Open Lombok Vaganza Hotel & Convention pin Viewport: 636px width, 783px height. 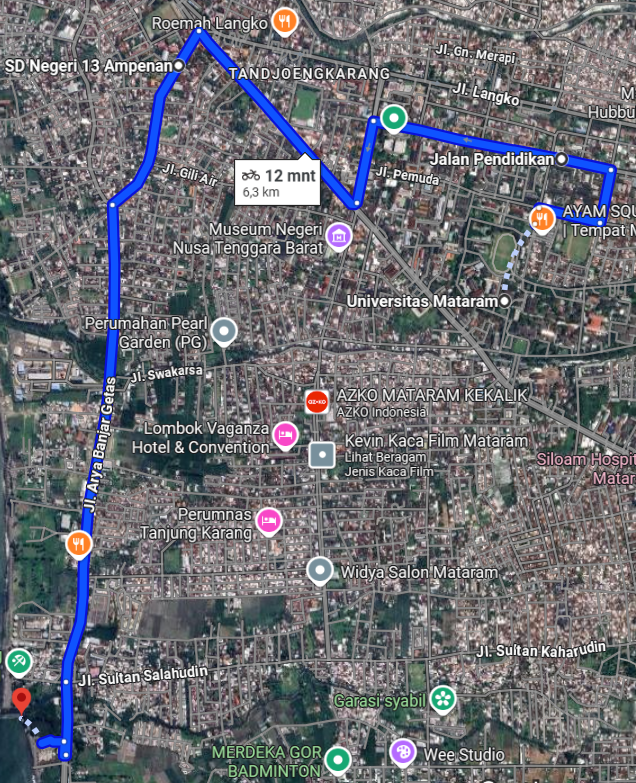pyautogui.click(x=285, y=435)
